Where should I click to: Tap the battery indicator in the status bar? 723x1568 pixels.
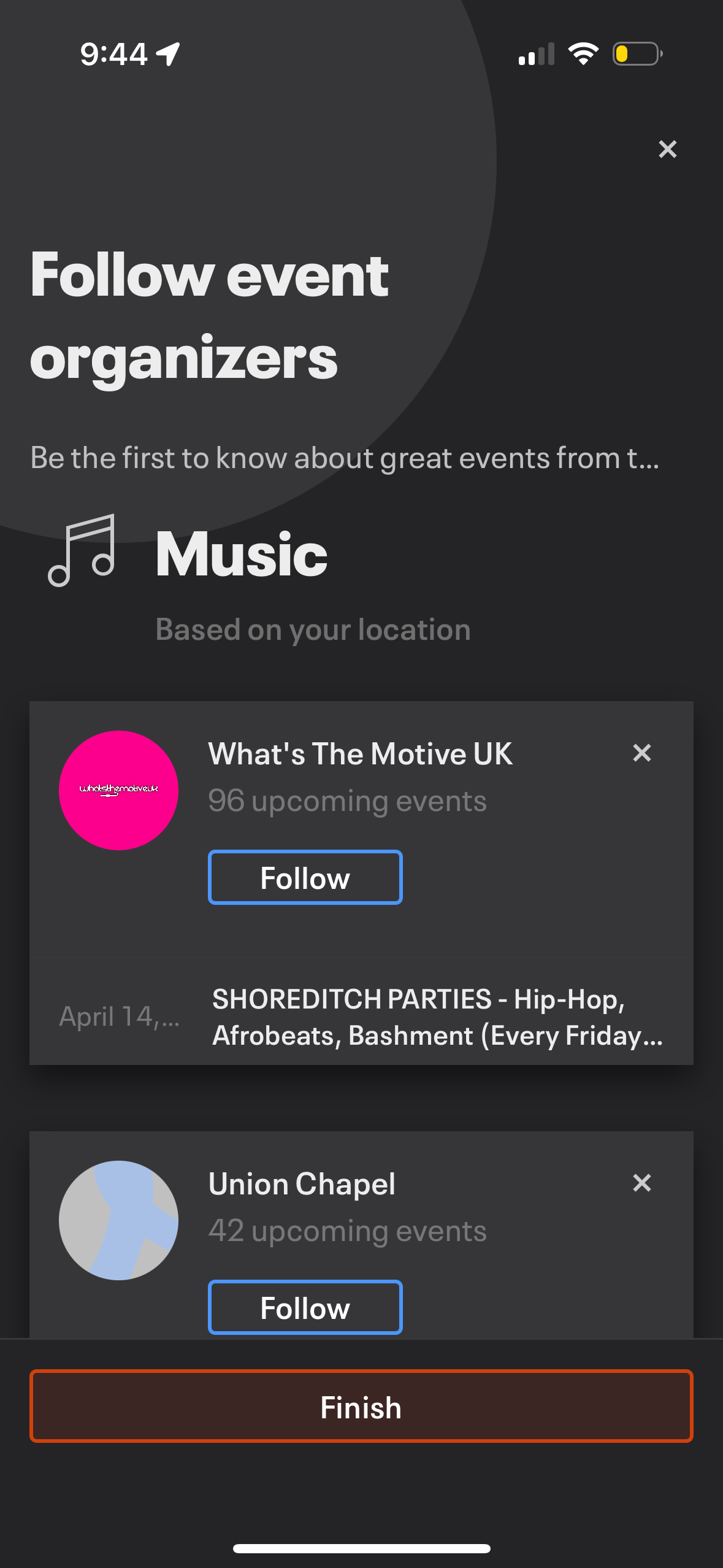[636, 54]
